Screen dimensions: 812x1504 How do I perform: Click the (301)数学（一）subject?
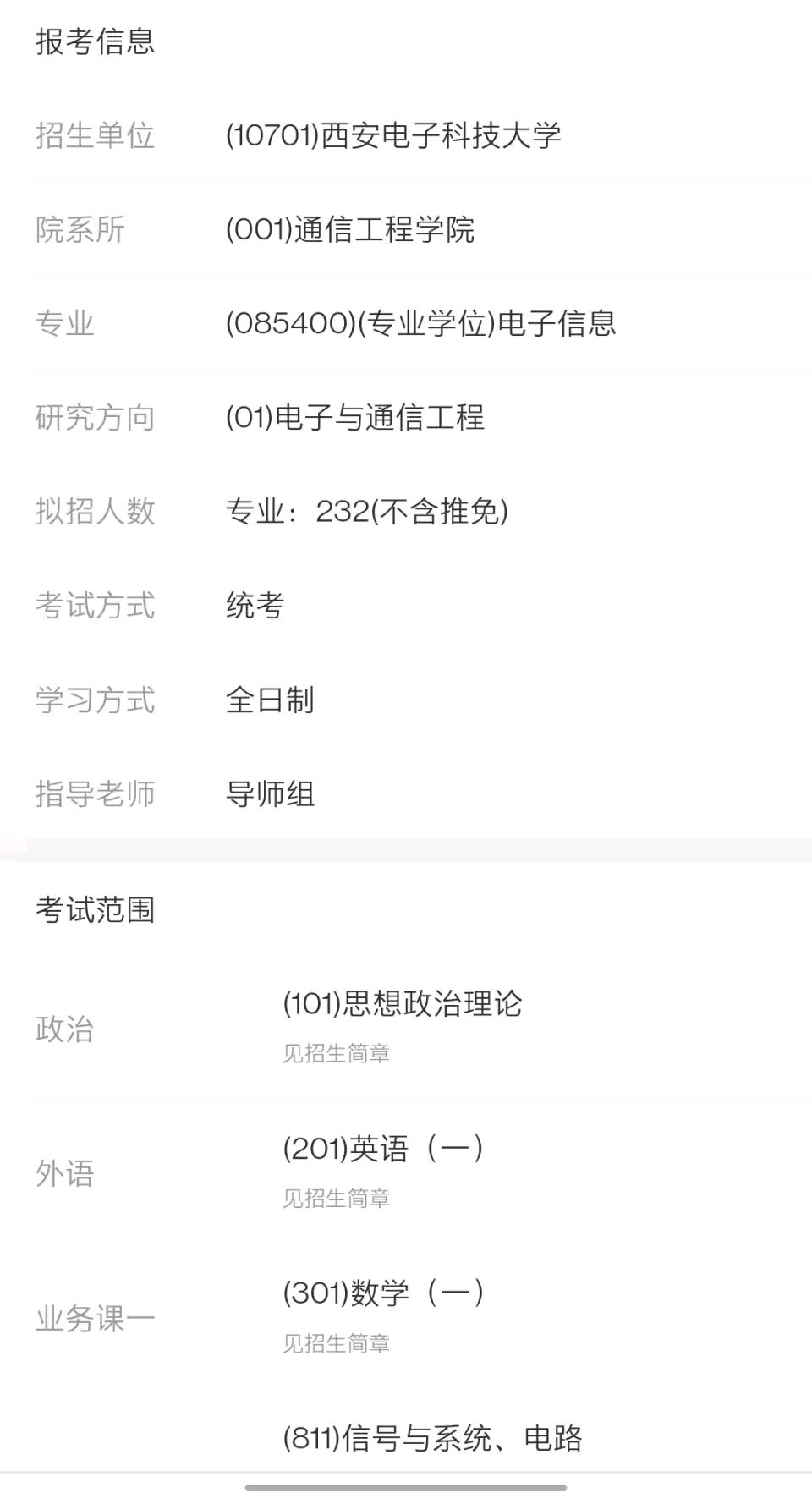point(383,1292)
